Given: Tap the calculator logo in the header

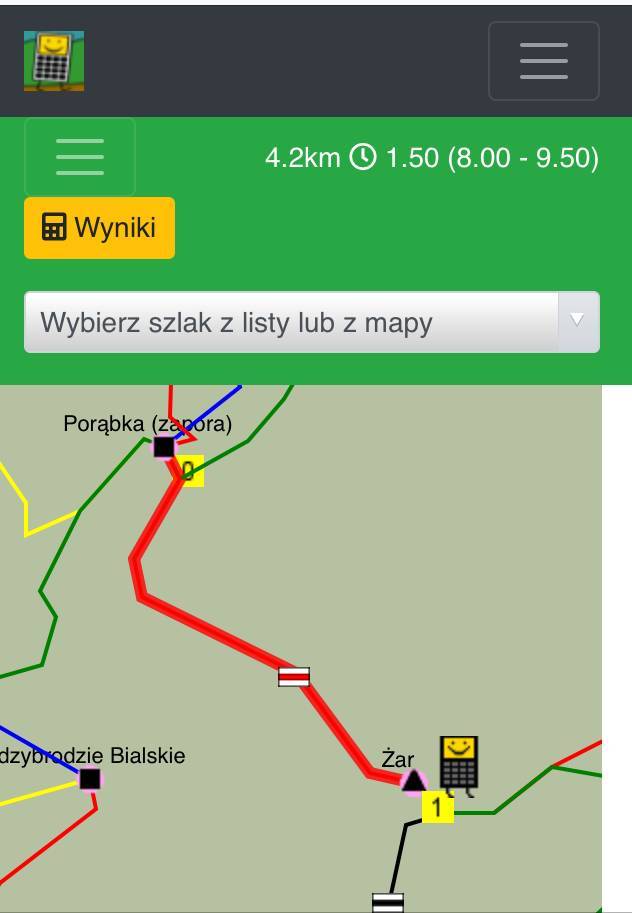Looking at the screenshot, I should point(54,61).
